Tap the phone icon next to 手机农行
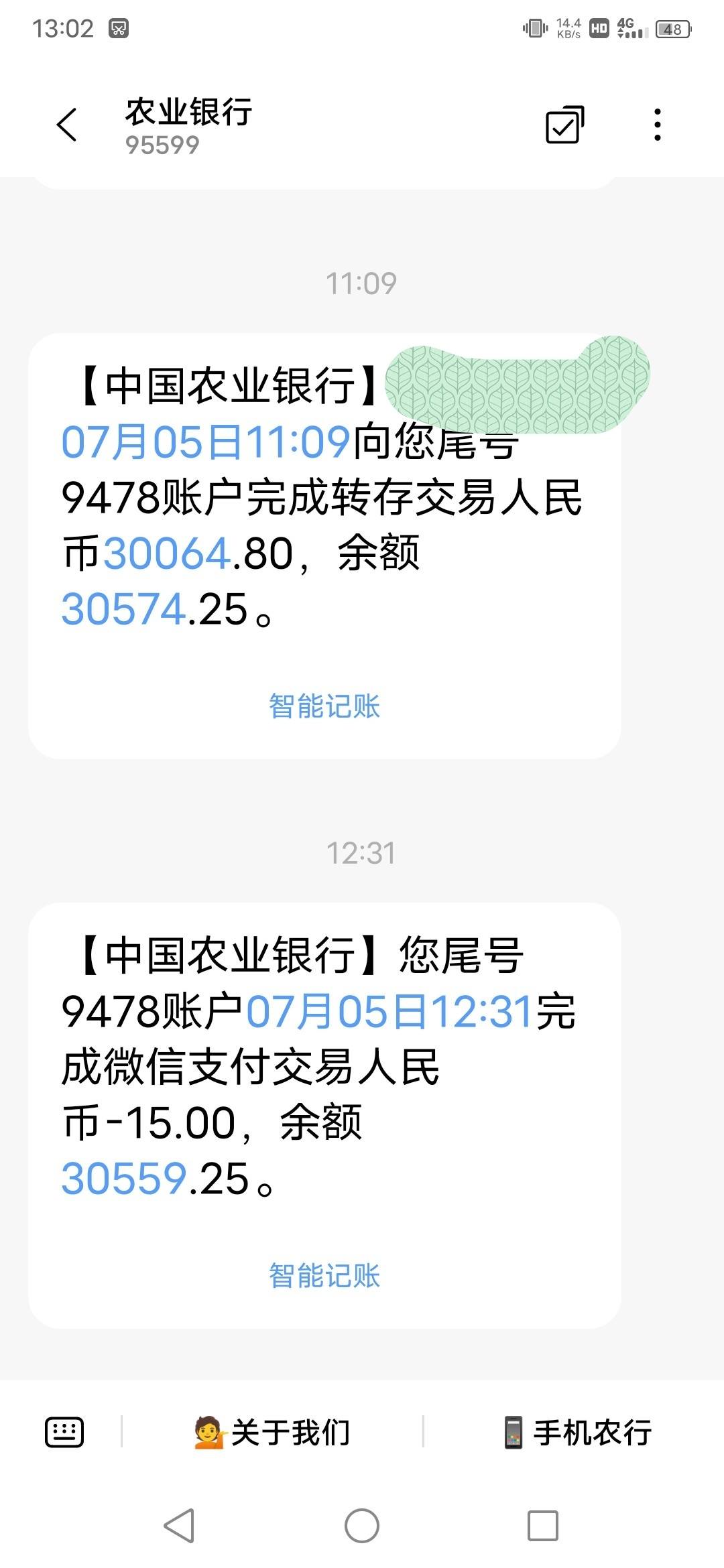The image size is (724, 1568). click(514, 1432)
